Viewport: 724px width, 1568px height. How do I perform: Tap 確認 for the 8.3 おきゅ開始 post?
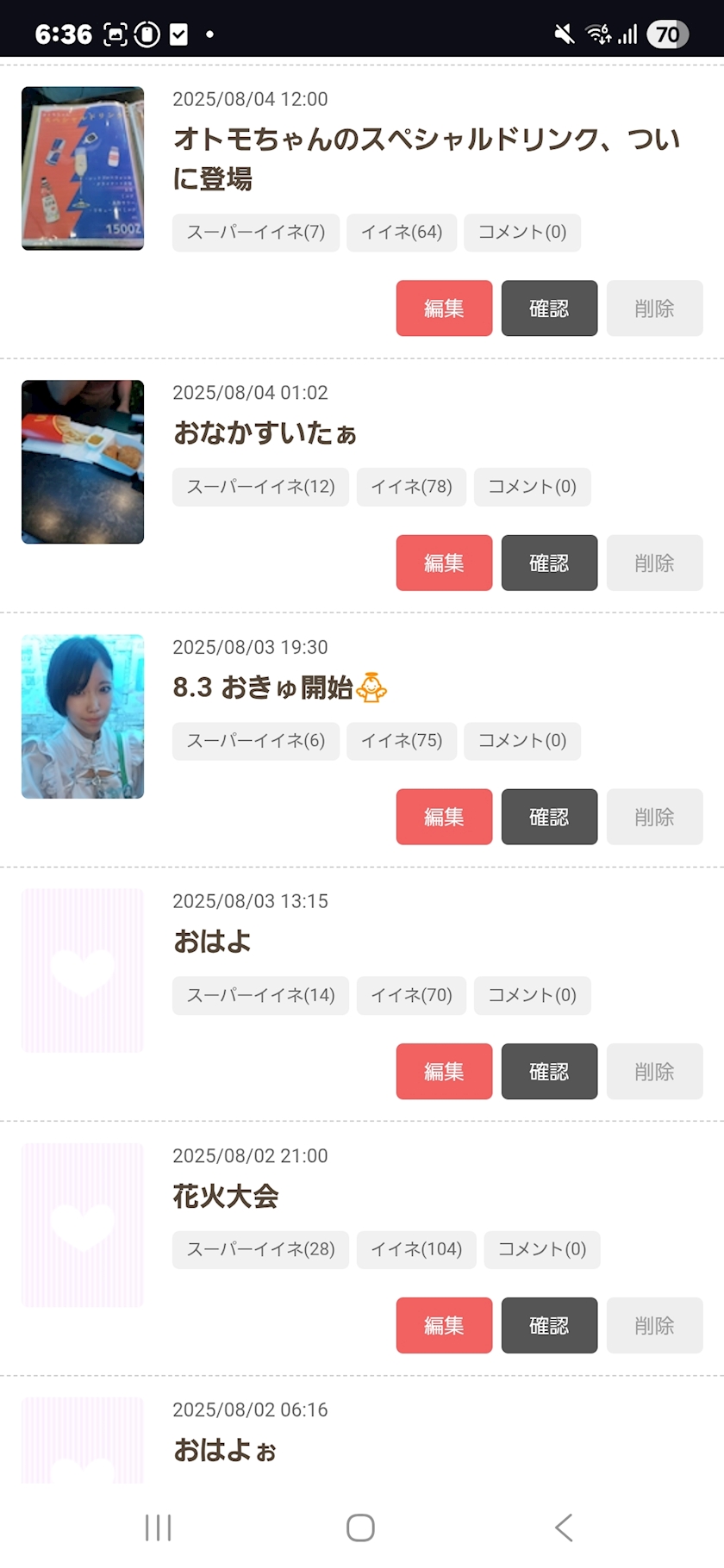point(549,817)
